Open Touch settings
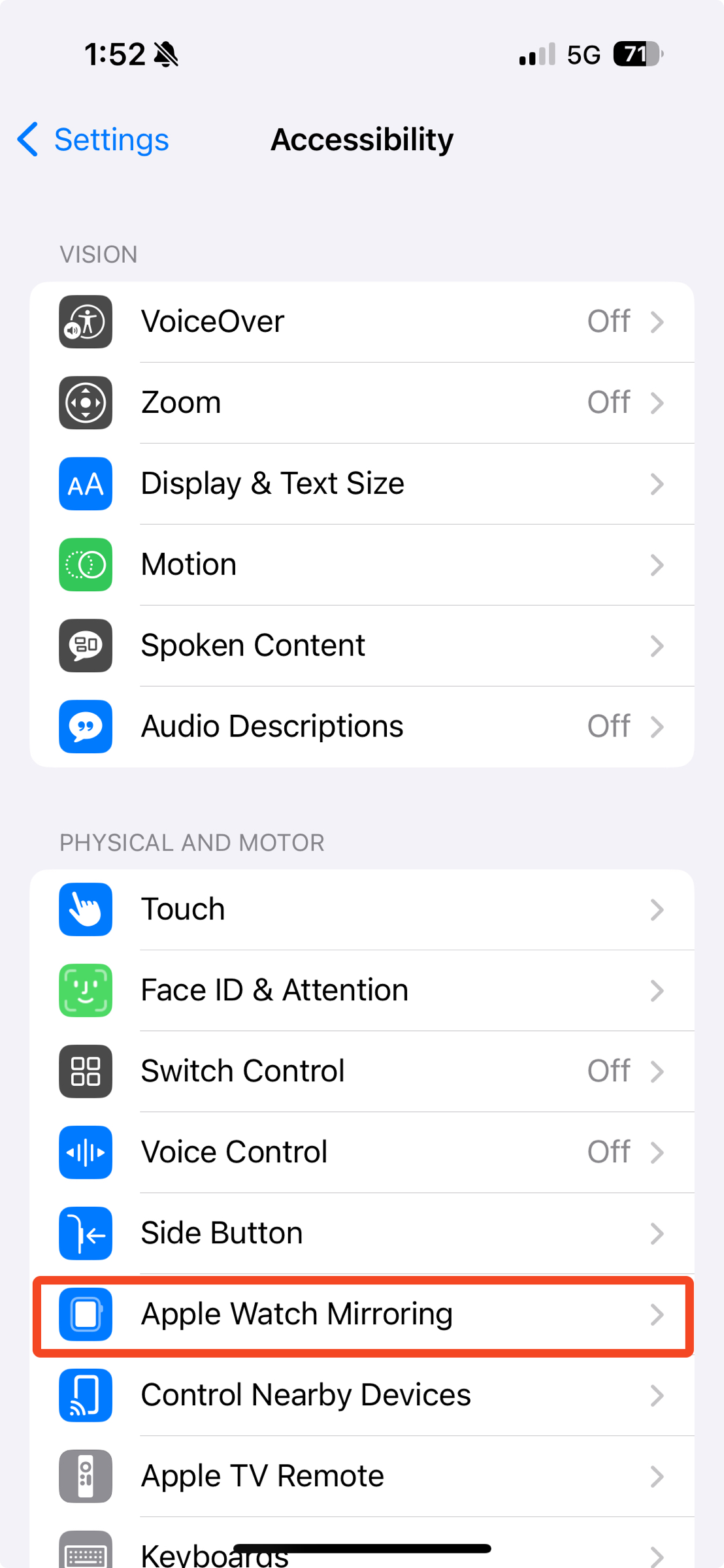724x1568 pixels. 361,909
